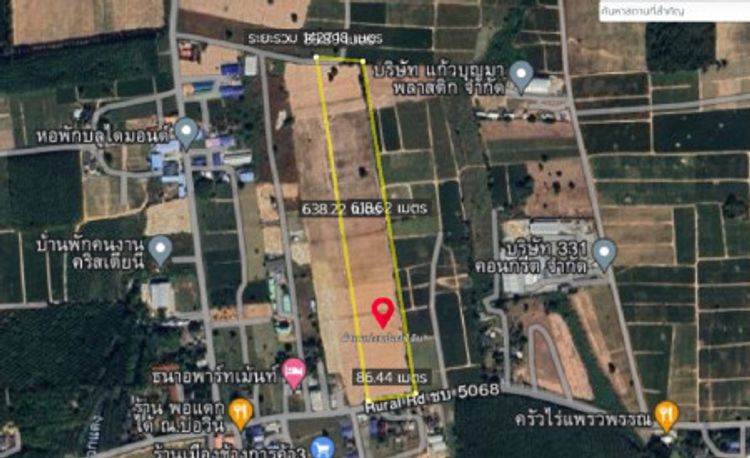Open the pink apartment lodging pin
The height and width of the screenshot is (458, 750).
coord(294,371)
